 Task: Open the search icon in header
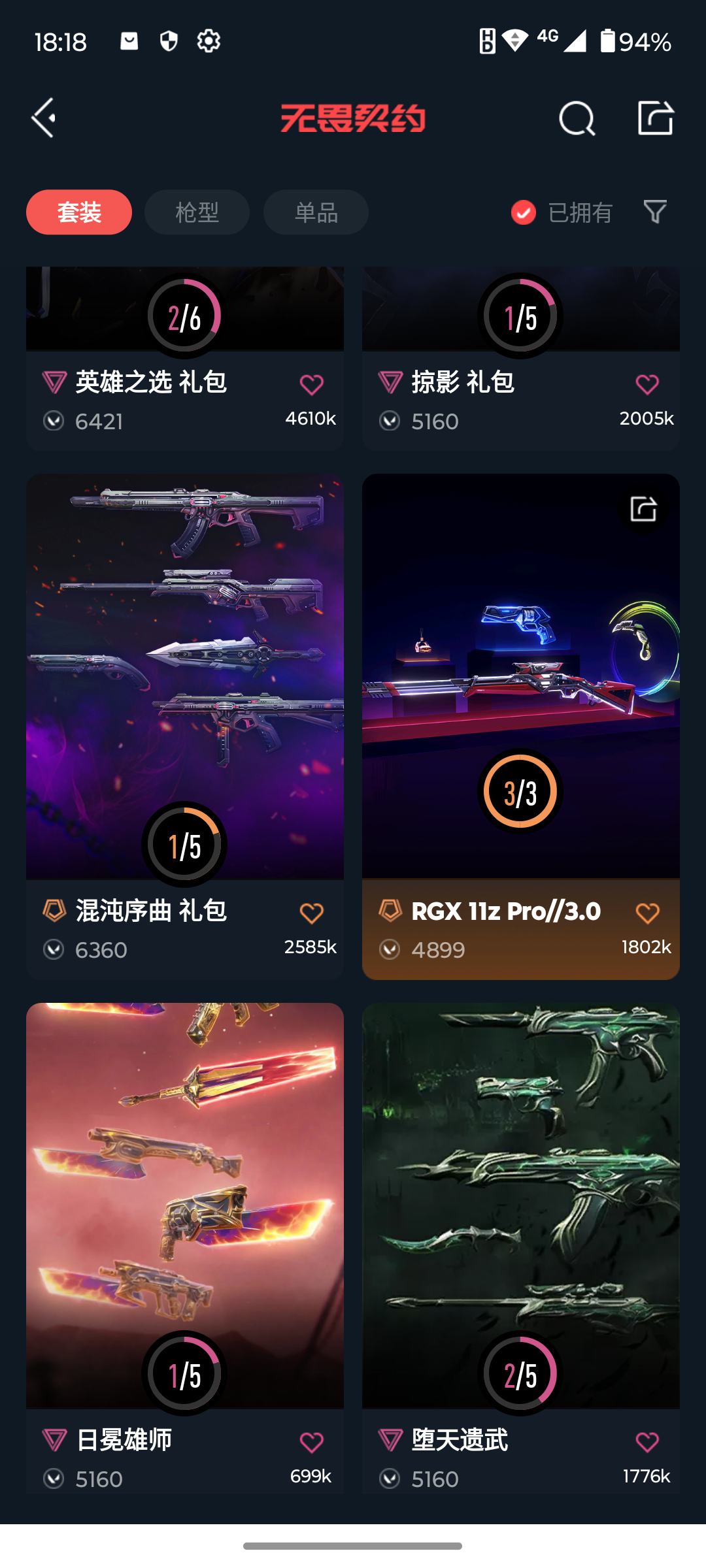tap(577, 119)
